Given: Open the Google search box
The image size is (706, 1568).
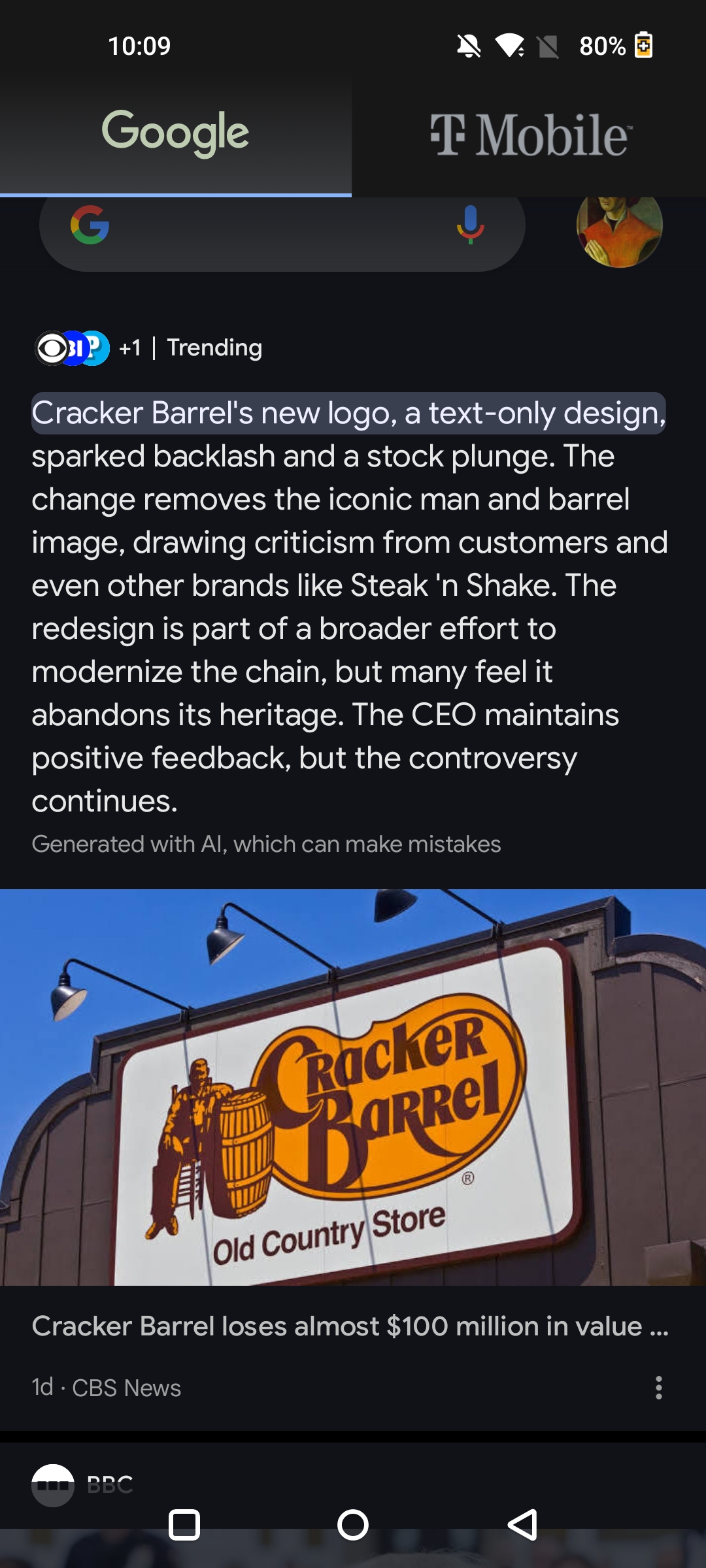Looking at the screenshot, I should 275,226.
